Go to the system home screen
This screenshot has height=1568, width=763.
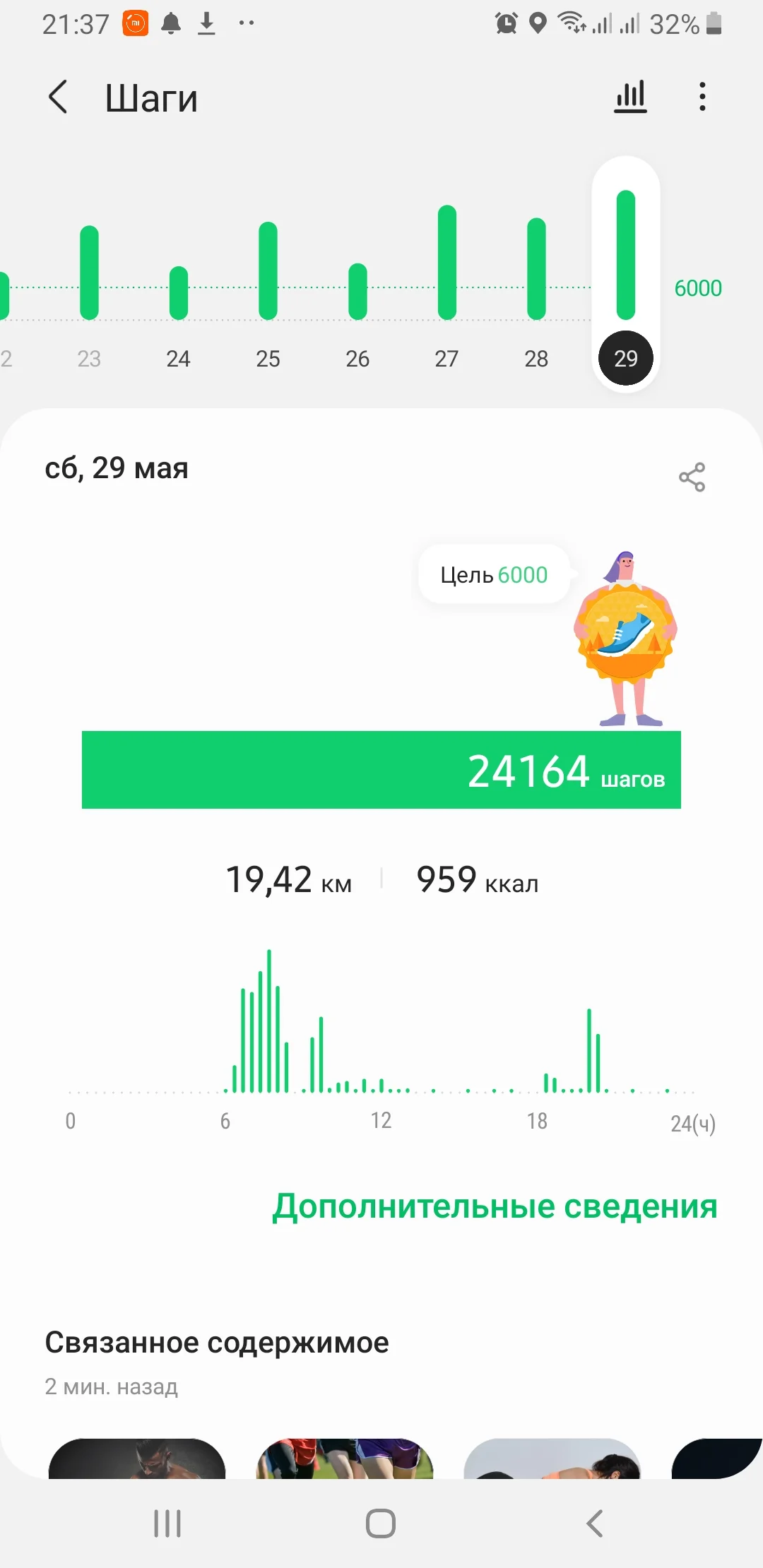pos(381,1524)
